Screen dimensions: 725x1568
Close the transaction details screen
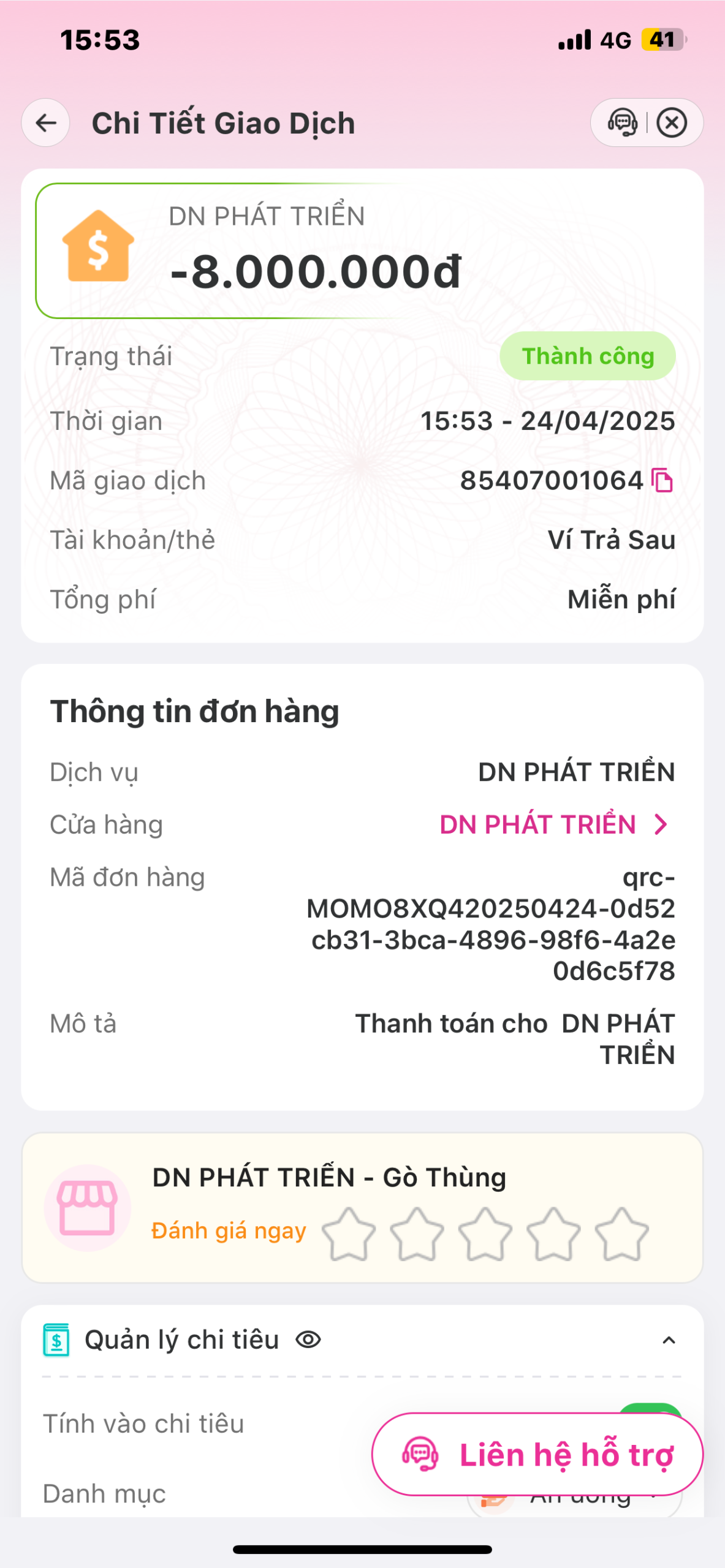672,123
